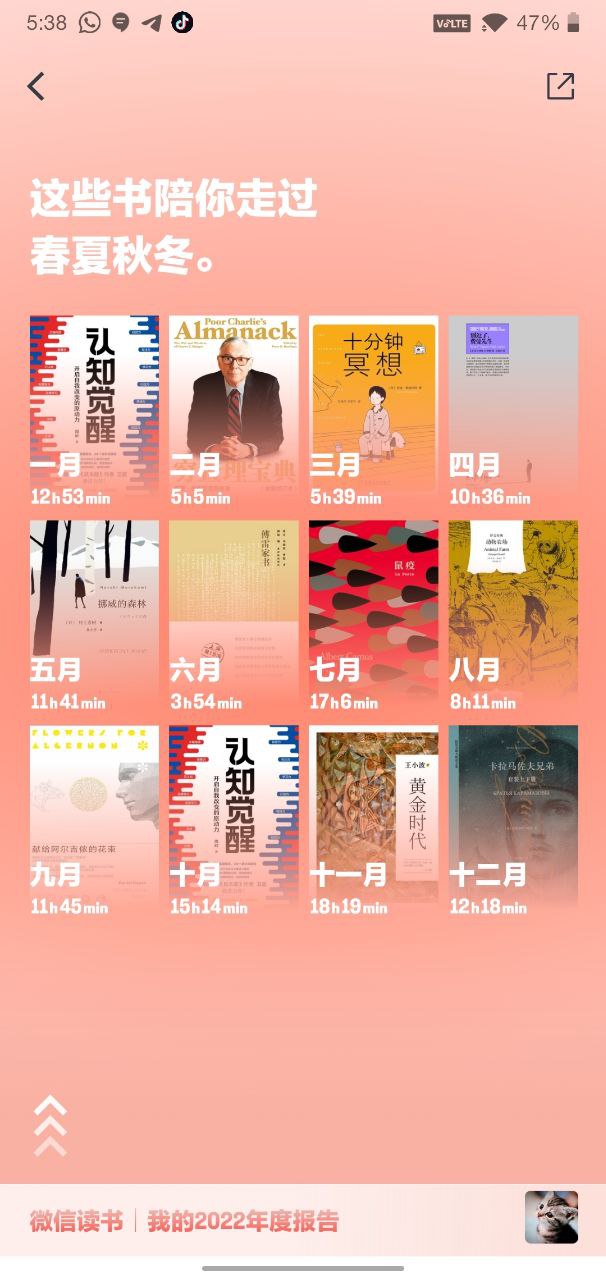Share this annual reading report
Image resolution: width=606 pixels, height=1280 pixels.
pyautogui.click(x=560, y=87)
